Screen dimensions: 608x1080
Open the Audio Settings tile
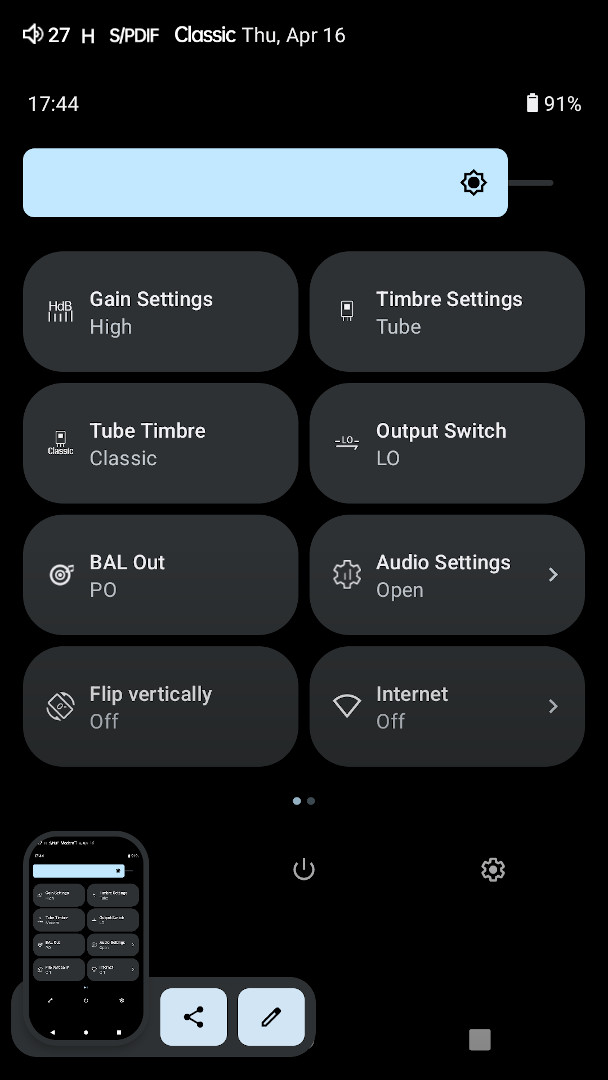click(447, 575)
